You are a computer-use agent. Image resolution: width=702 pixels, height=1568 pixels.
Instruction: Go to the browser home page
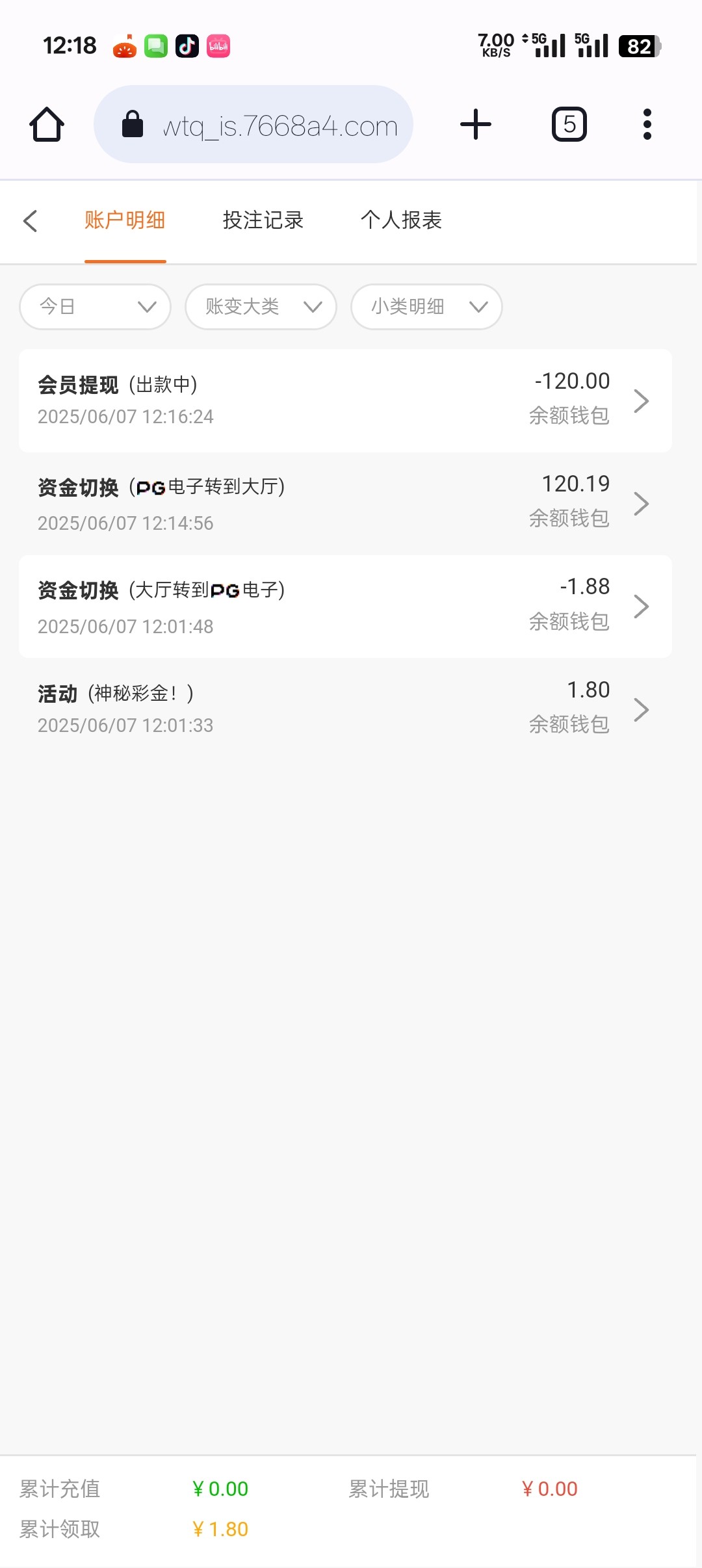pos(47,124)
